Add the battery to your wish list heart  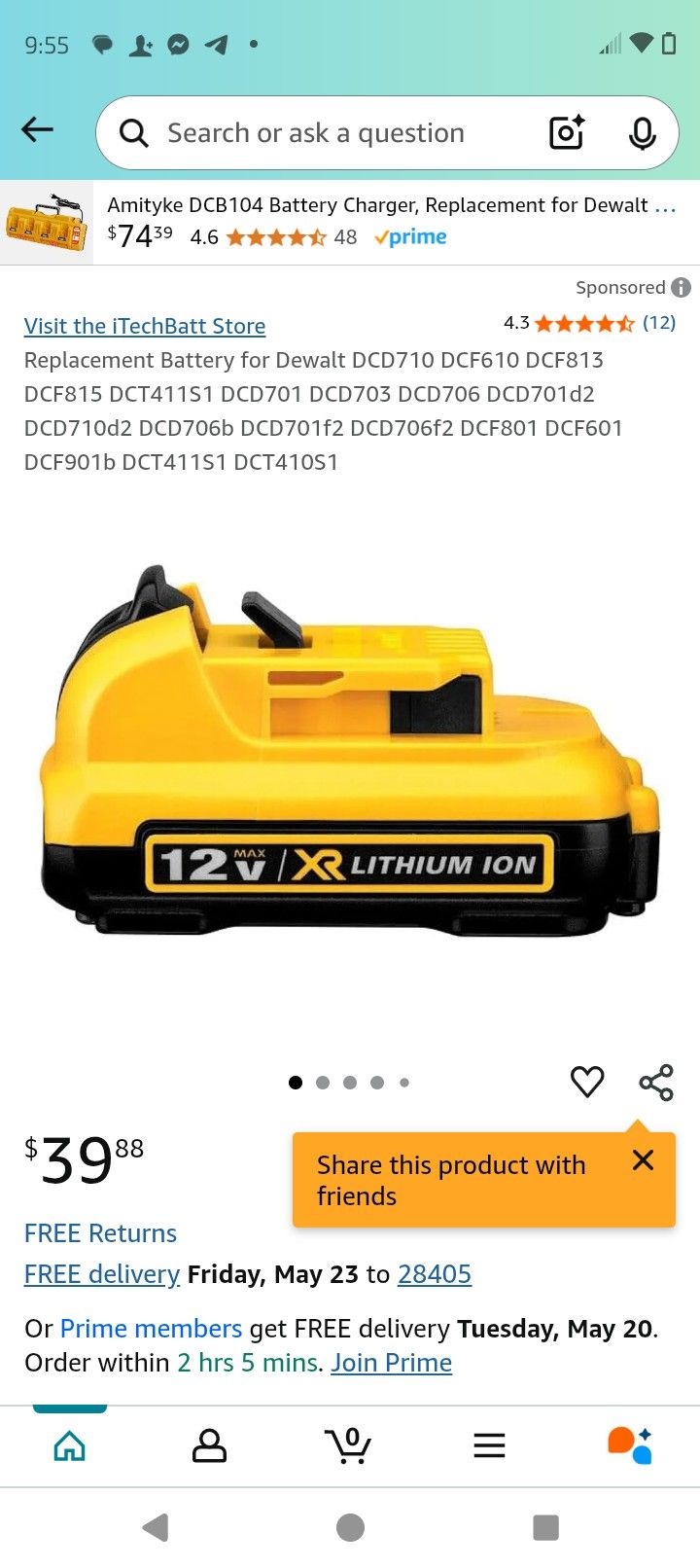587,1082
